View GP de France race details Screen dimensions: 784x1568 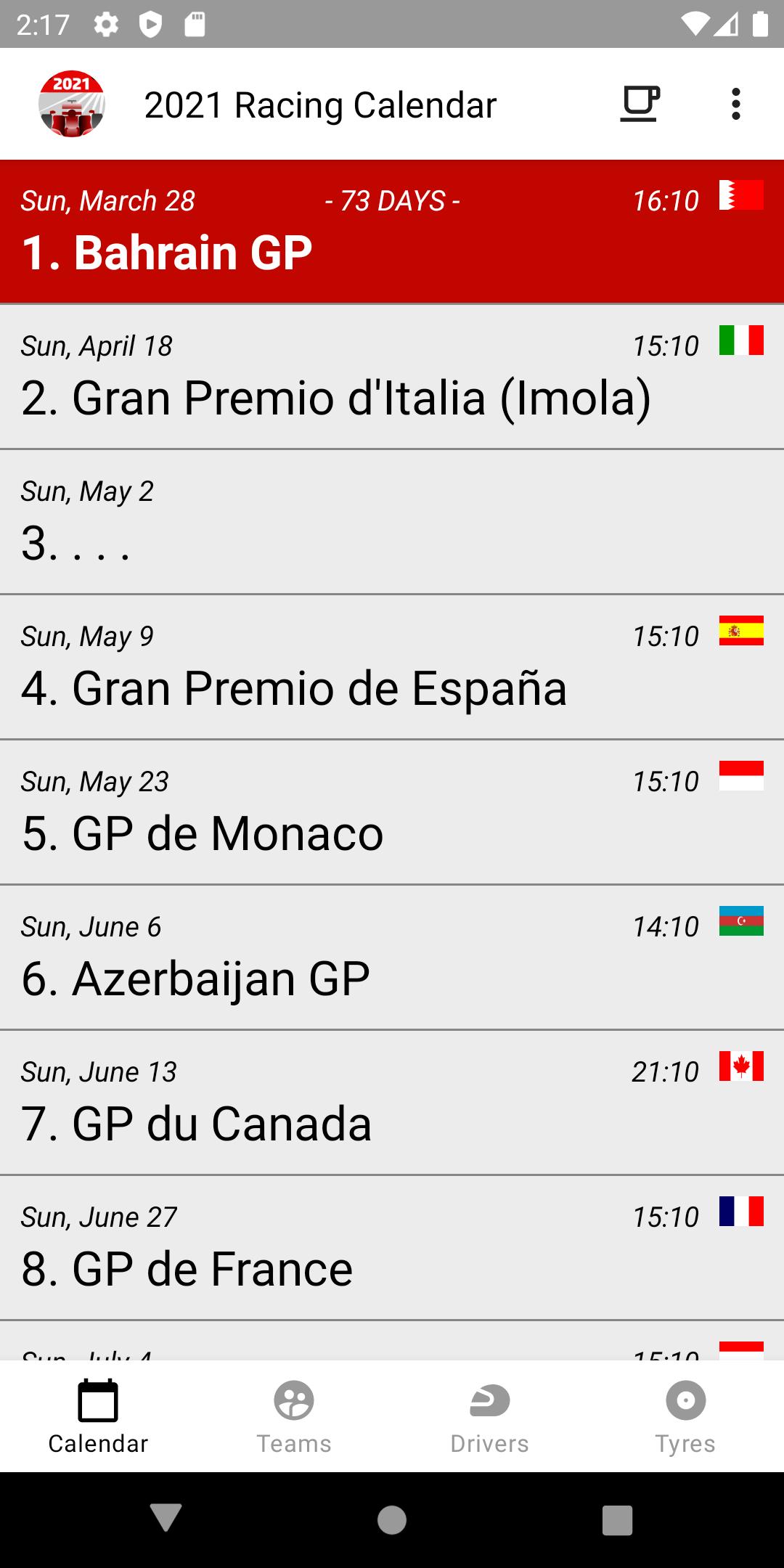pyautogui.click(x=392, y=1248)
